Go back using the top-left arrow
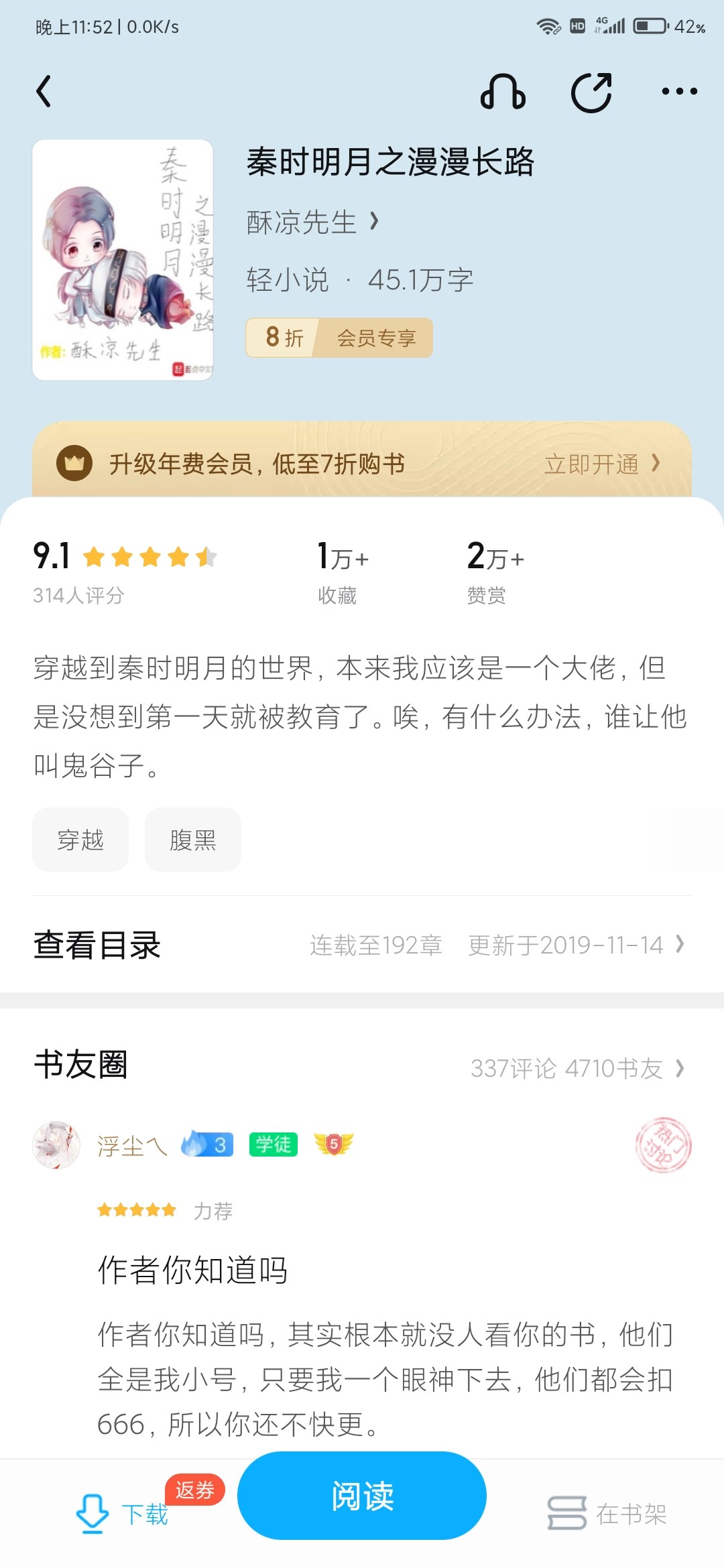The image size is (724, 1568). click(44, 92)
